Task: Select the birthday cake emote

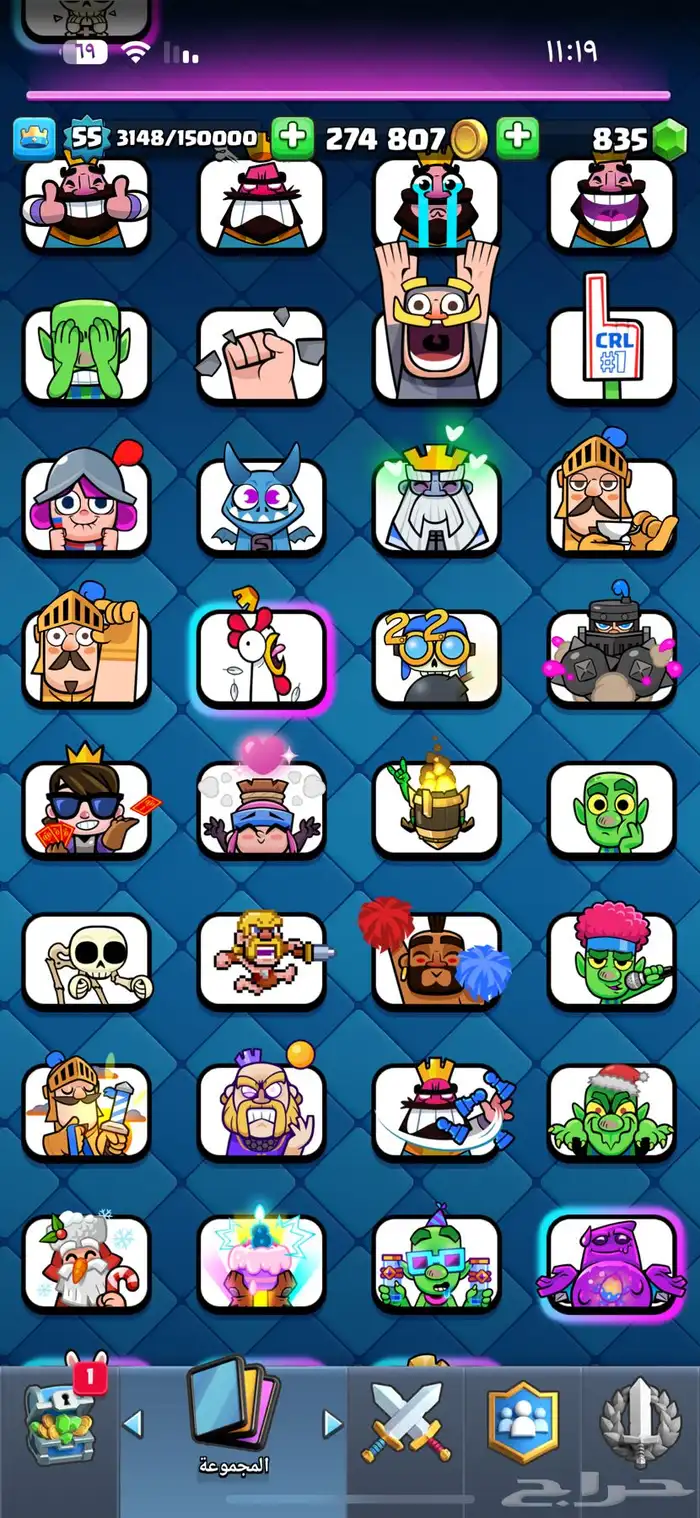Action: click(x=261, y=1262)
